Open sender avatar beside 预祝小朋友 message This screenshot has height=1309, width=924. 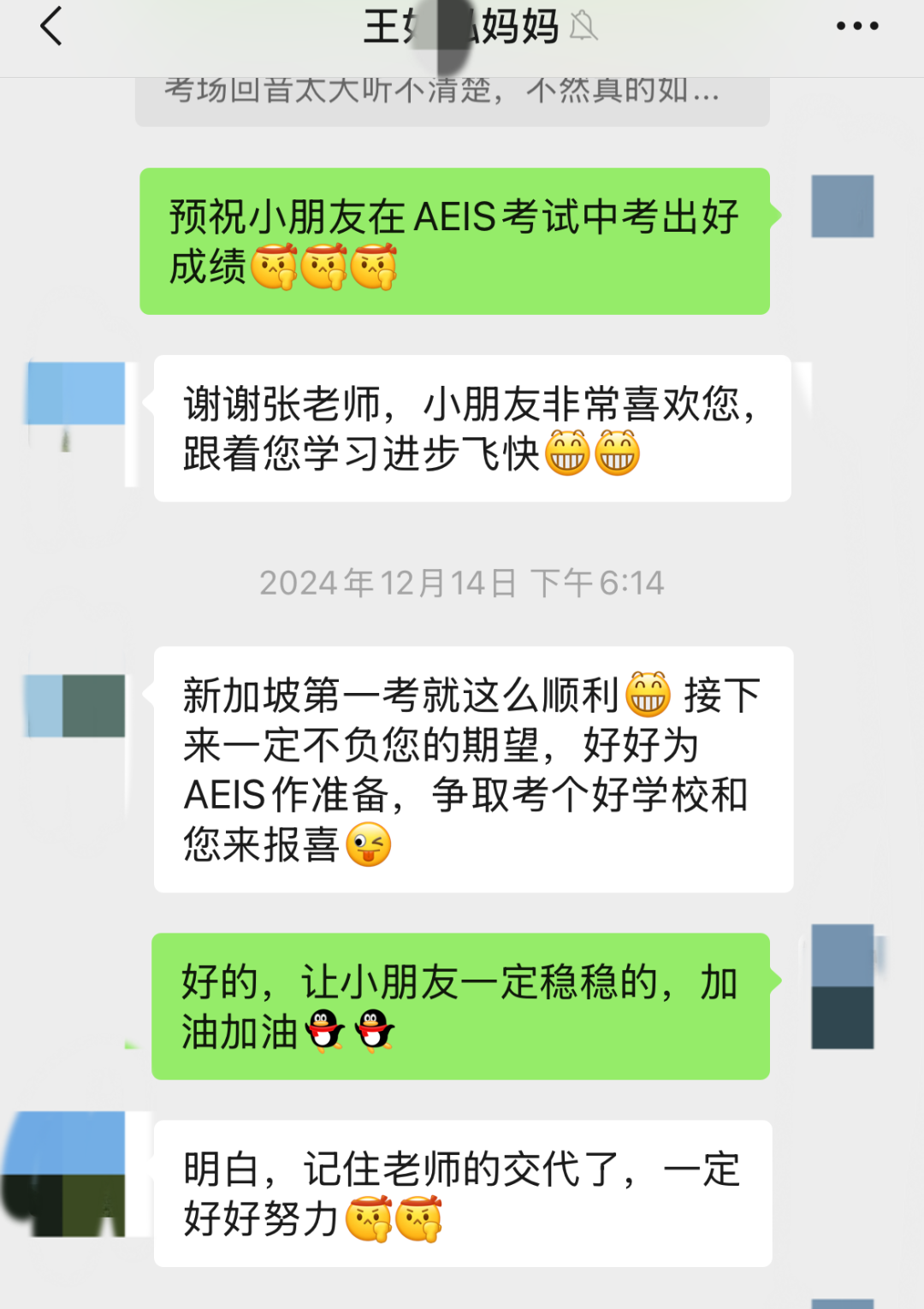842,206
